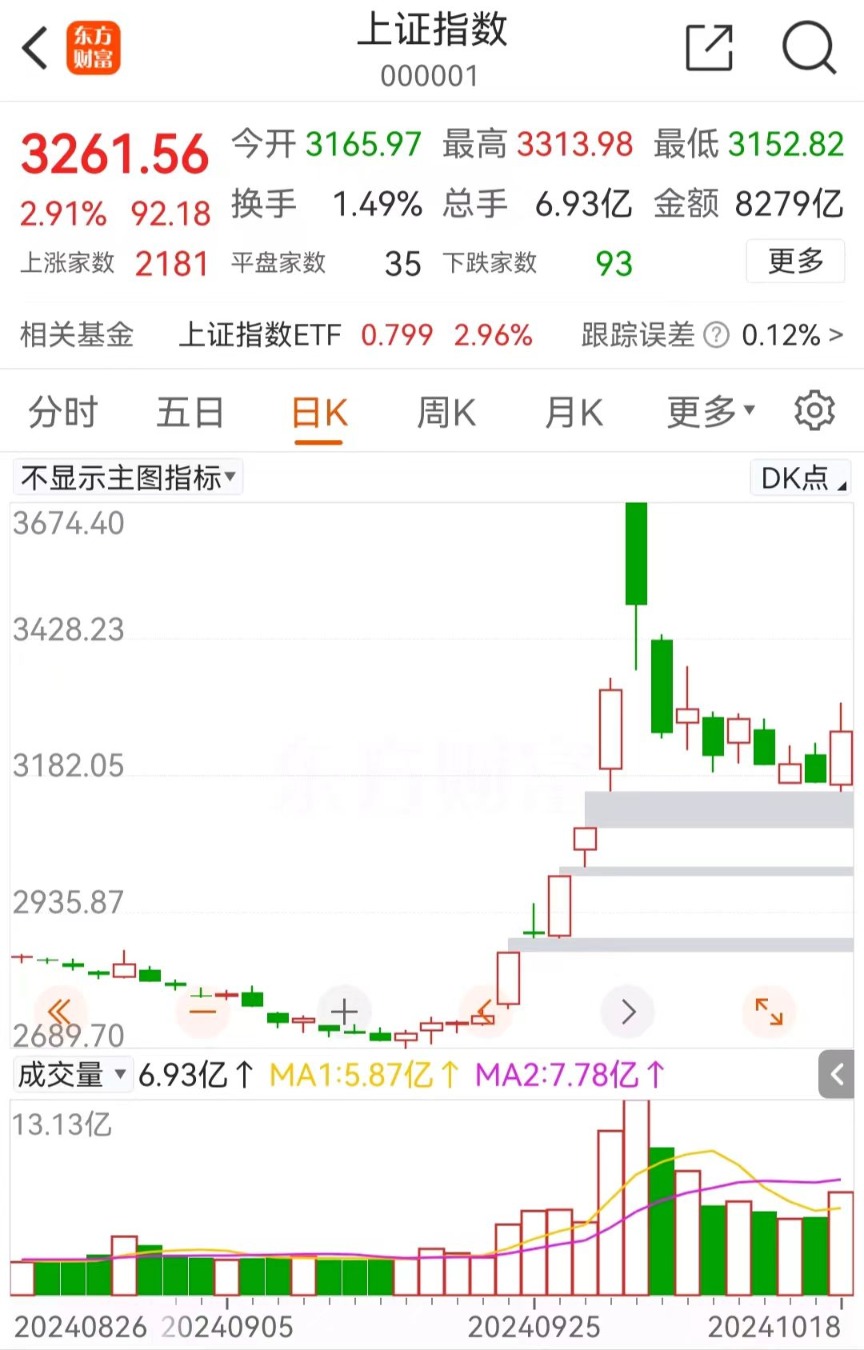Zoom in the K-line chart with plus button
The height and width of the screenshot is (1350, 864).
click(344, 1012)
